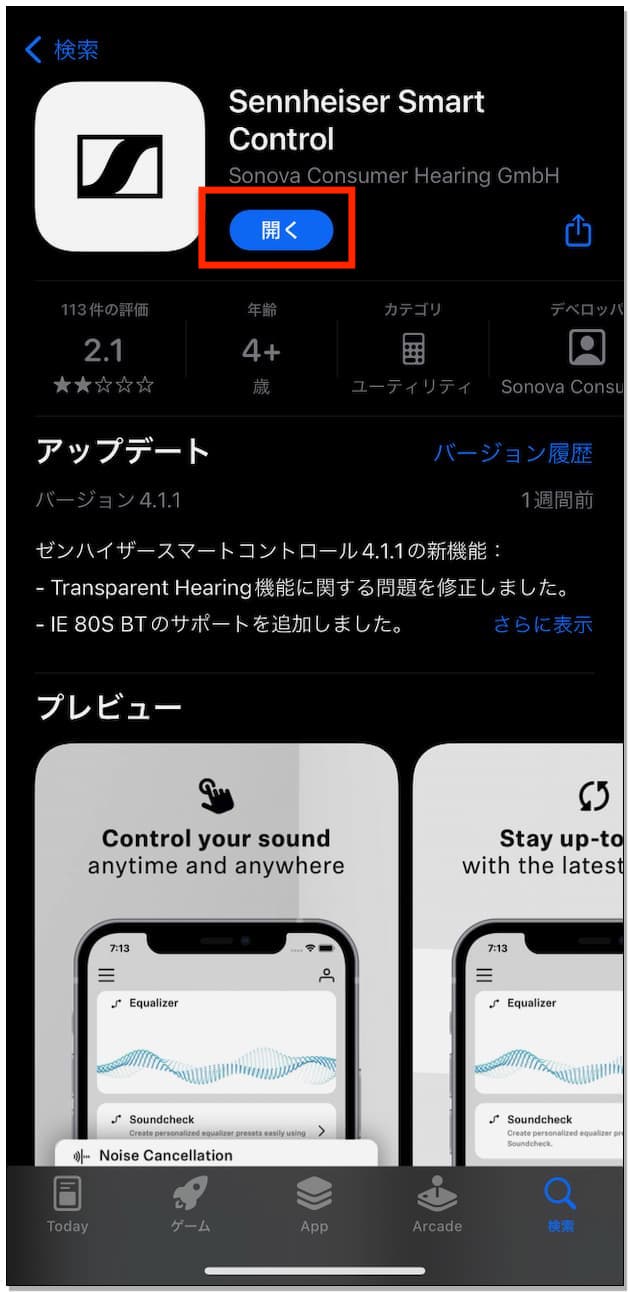The width and height of the screenshot is (630, 1292).
Task: Switch to the Today tab
Action: 68,1204
